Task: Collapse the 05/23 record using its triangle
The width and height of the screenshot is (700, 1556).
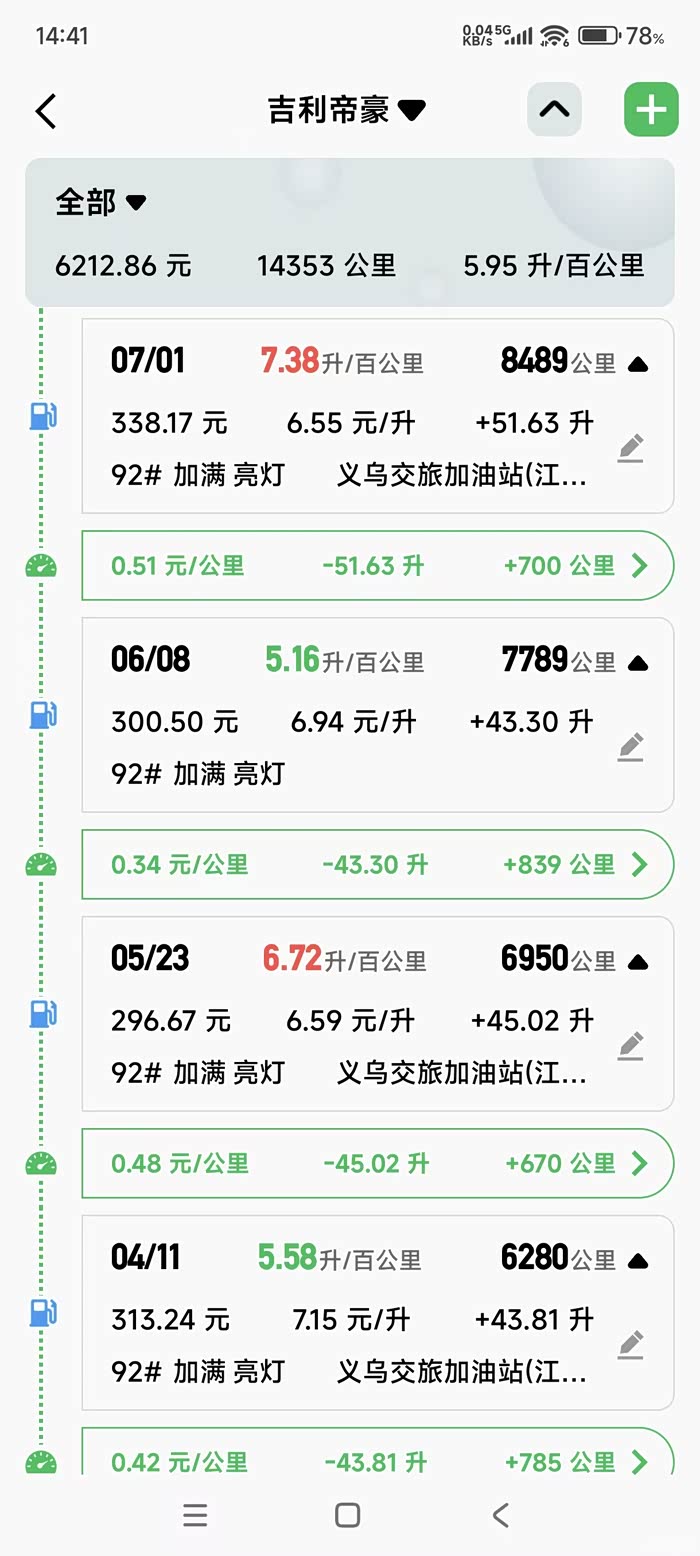Action: 638,963
